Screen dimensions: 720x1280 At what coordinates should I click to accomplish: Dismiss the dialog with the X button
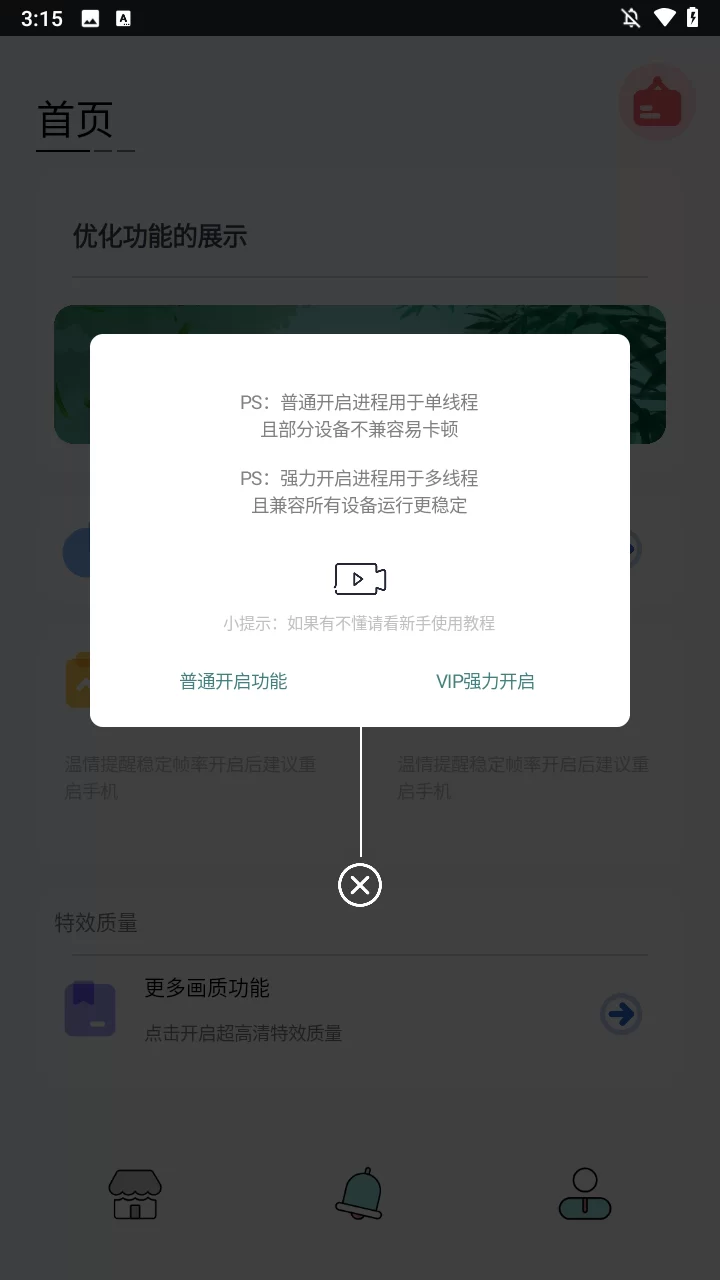pos(360,885)
